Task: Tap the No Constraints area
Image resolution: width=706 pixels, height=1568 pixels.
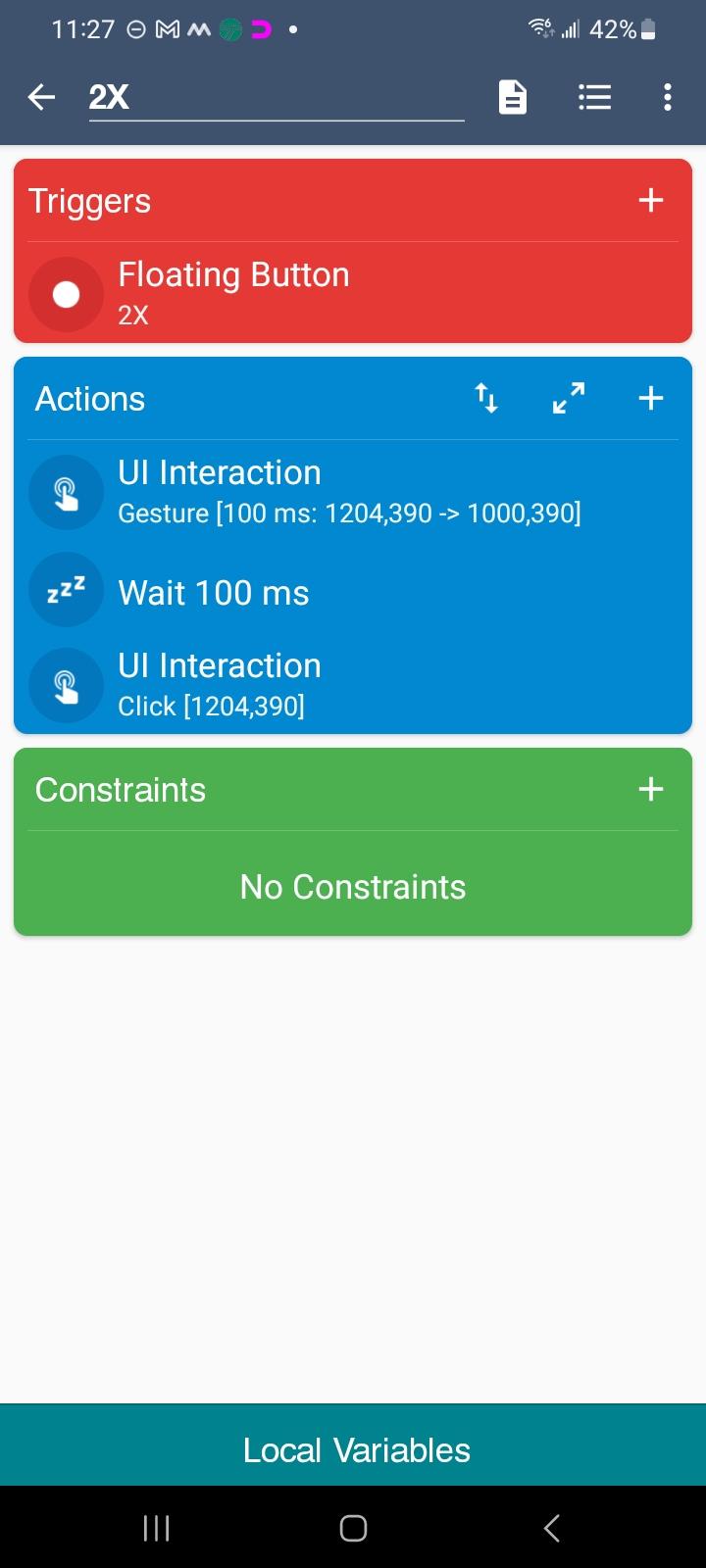Action: pyautogui.click(x=353, y=886)
